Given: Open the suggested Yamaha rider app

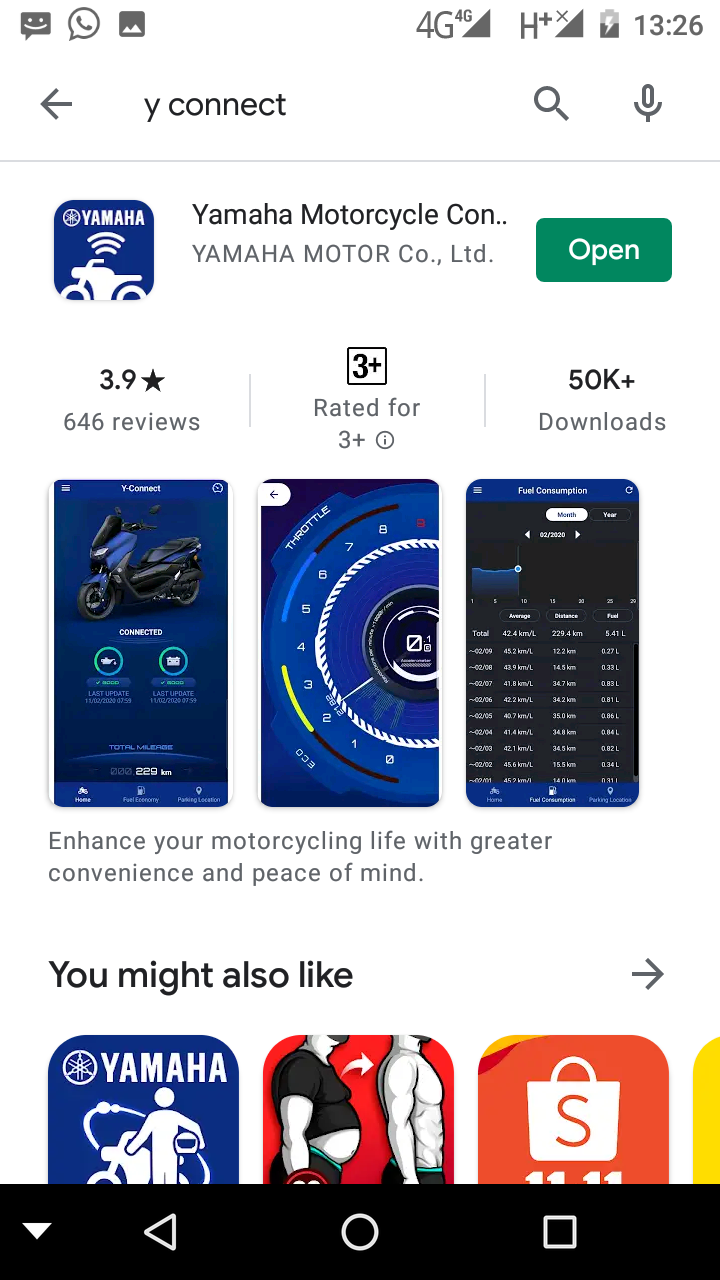Looking at the screenshot, I should point(144,1109).
